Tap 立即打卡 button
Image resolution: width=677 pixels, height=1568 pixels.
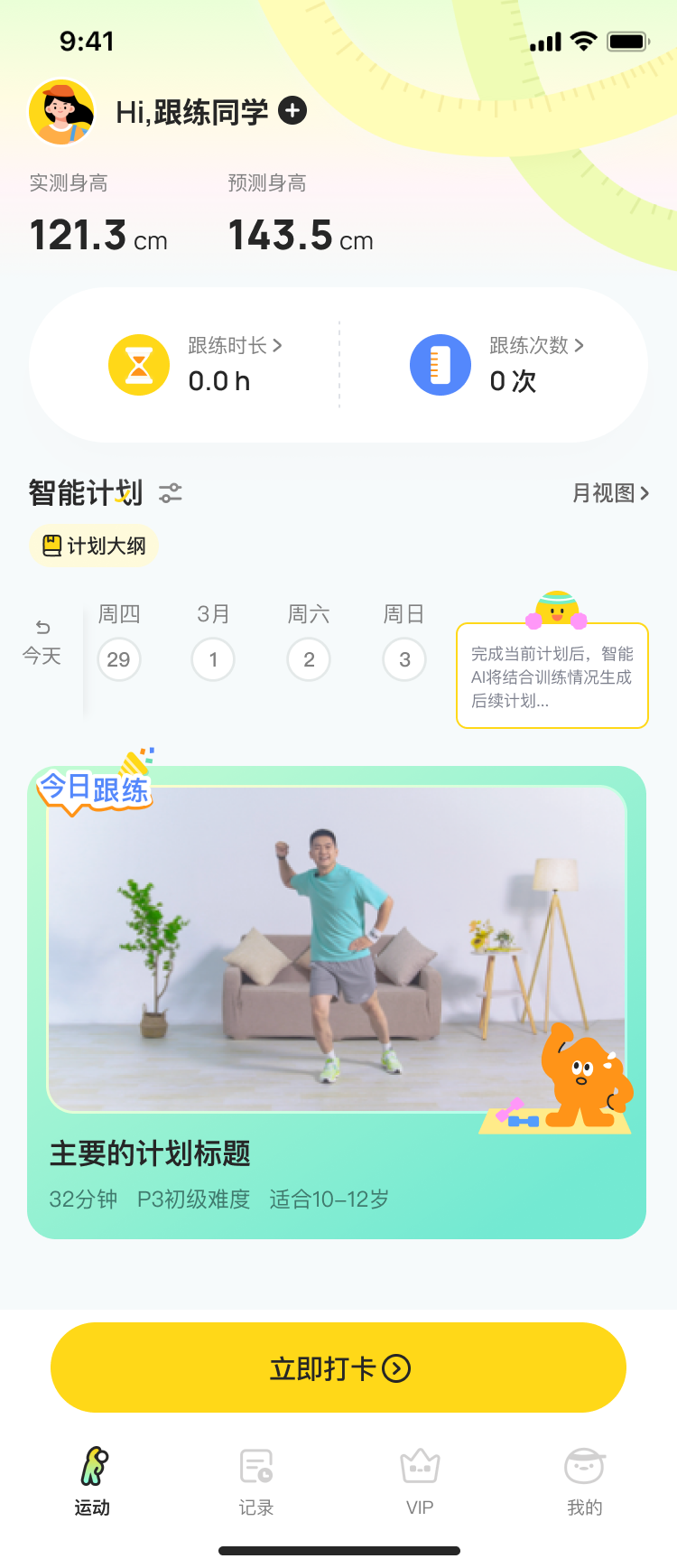pos(338,1368)
